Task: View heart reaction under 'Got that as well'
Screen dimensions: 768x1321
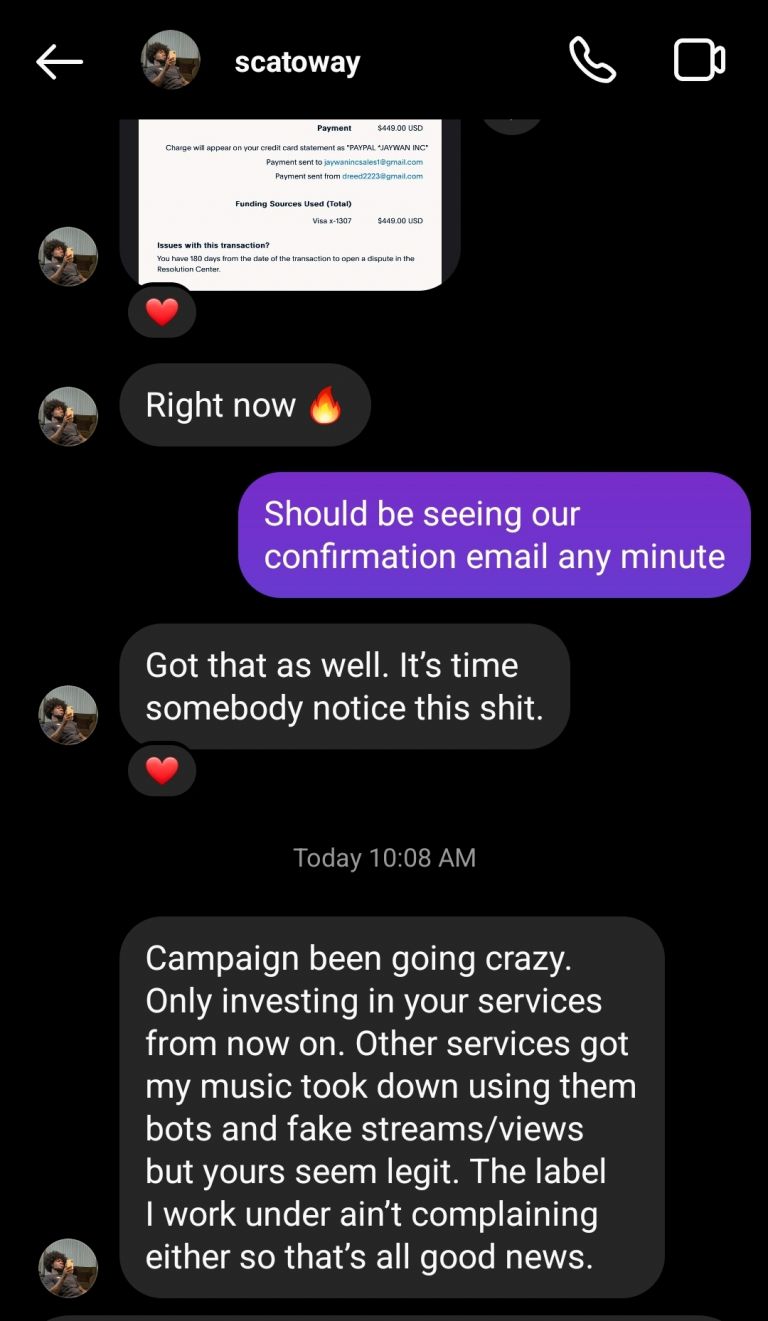Action: 162,770
